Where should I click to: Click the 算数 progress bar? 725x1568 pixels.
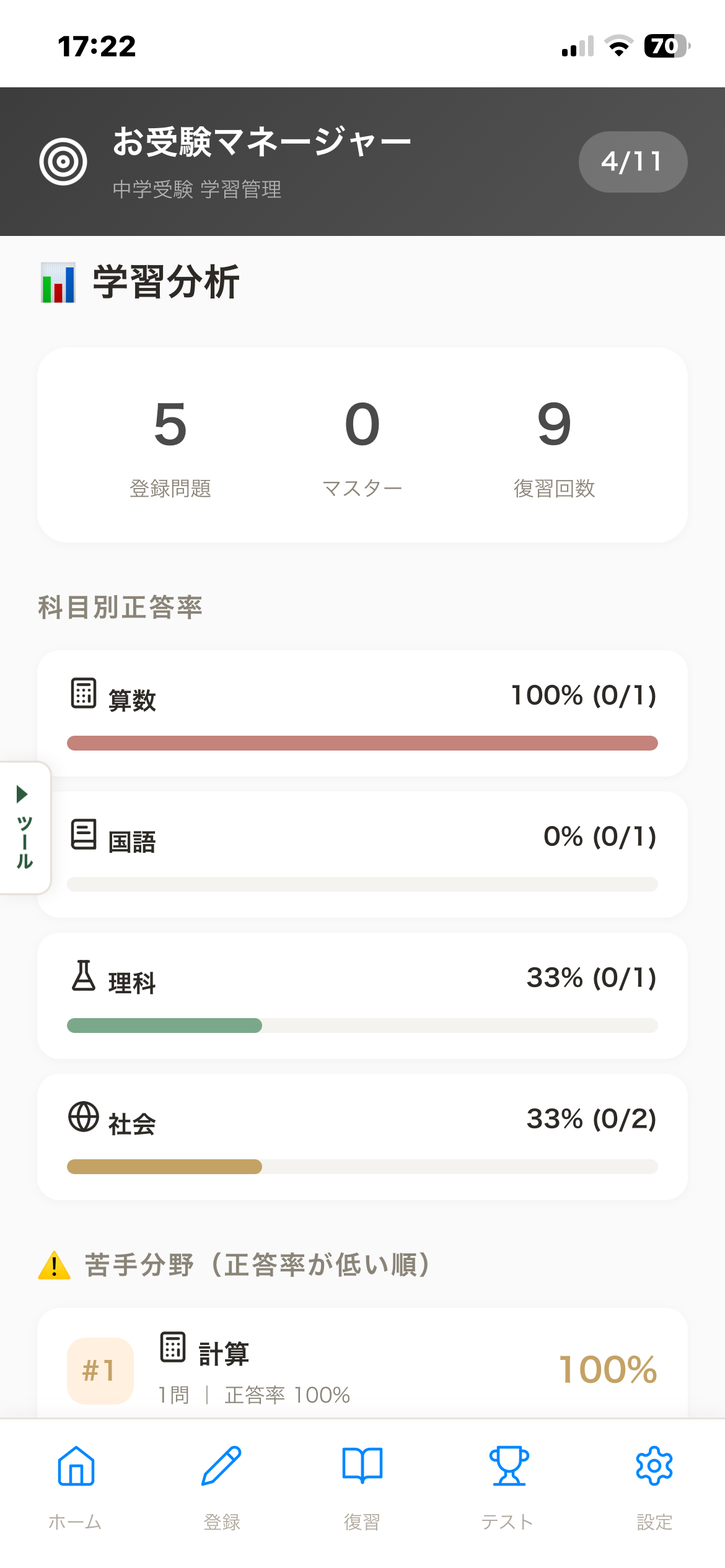(x=362, y=743)
